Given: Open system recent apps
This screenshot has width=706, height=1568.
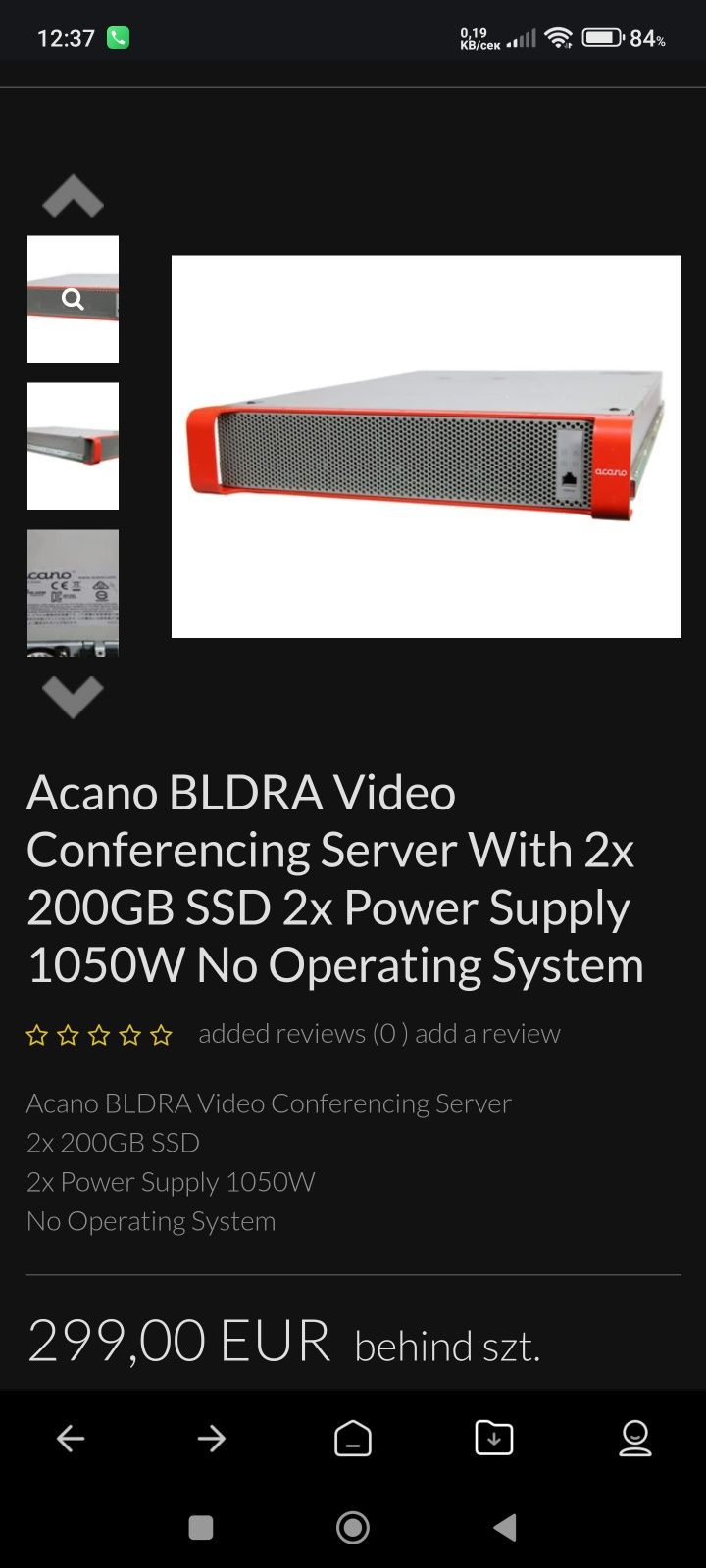Looking at the screenshot, I should click(x=201, y=1527).
